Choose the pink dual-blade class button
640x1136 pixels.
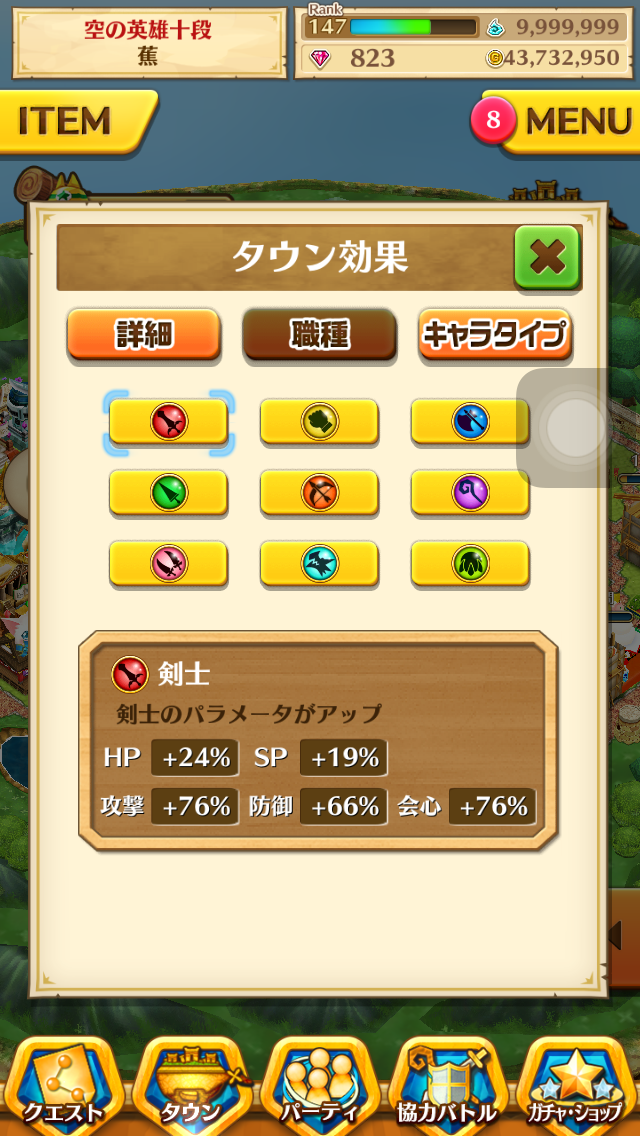click(x=169, y=563)
